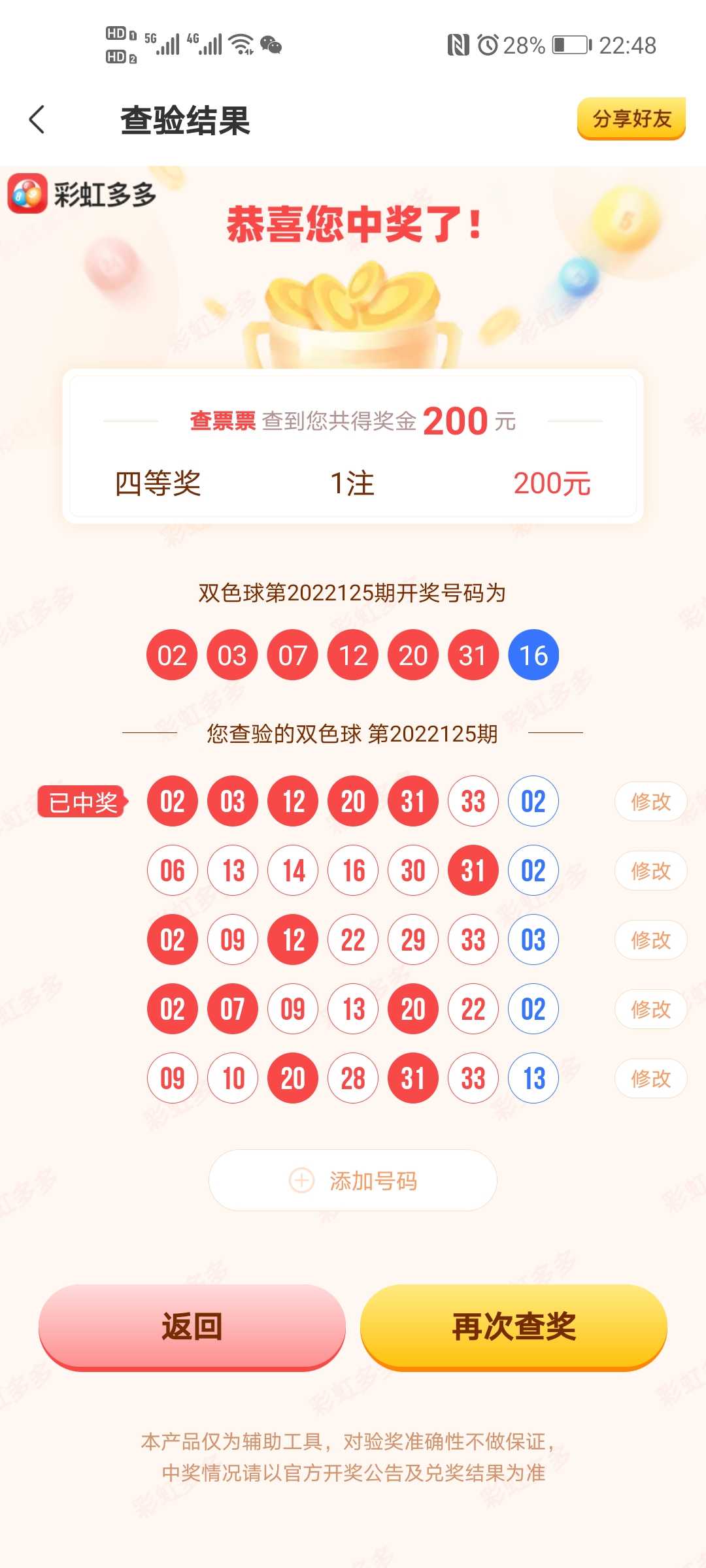Add another number set via 添加号码
This screenshot has height=1568, width=706.
[353, 1181]
